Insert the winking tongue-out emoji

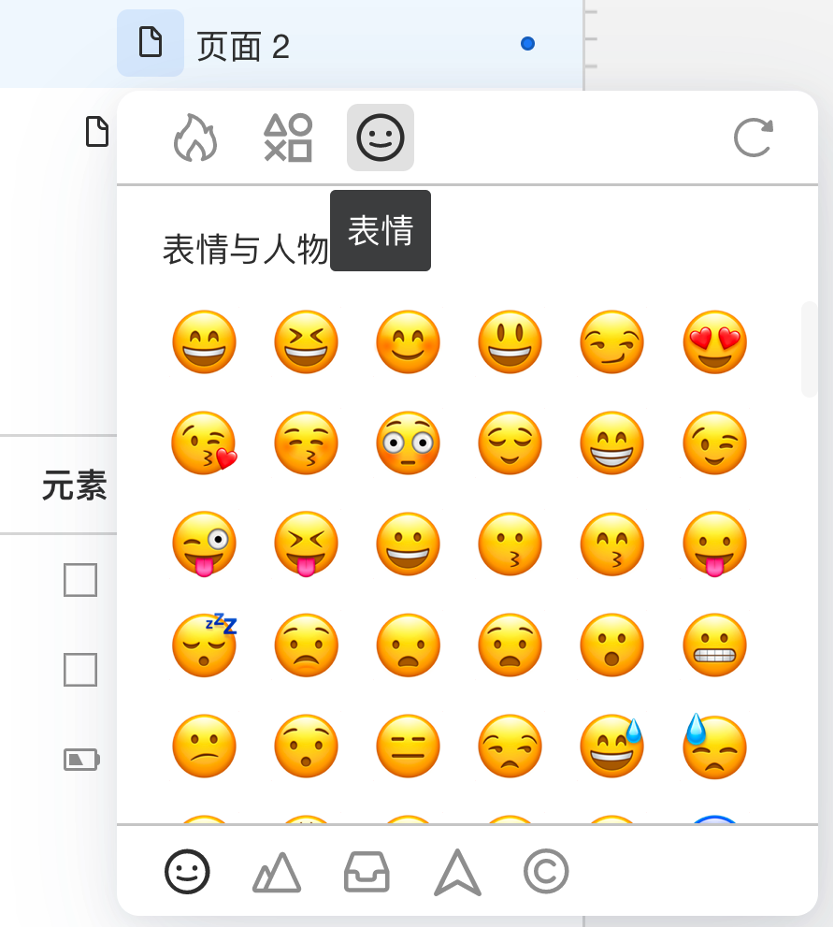pos(205,544)
